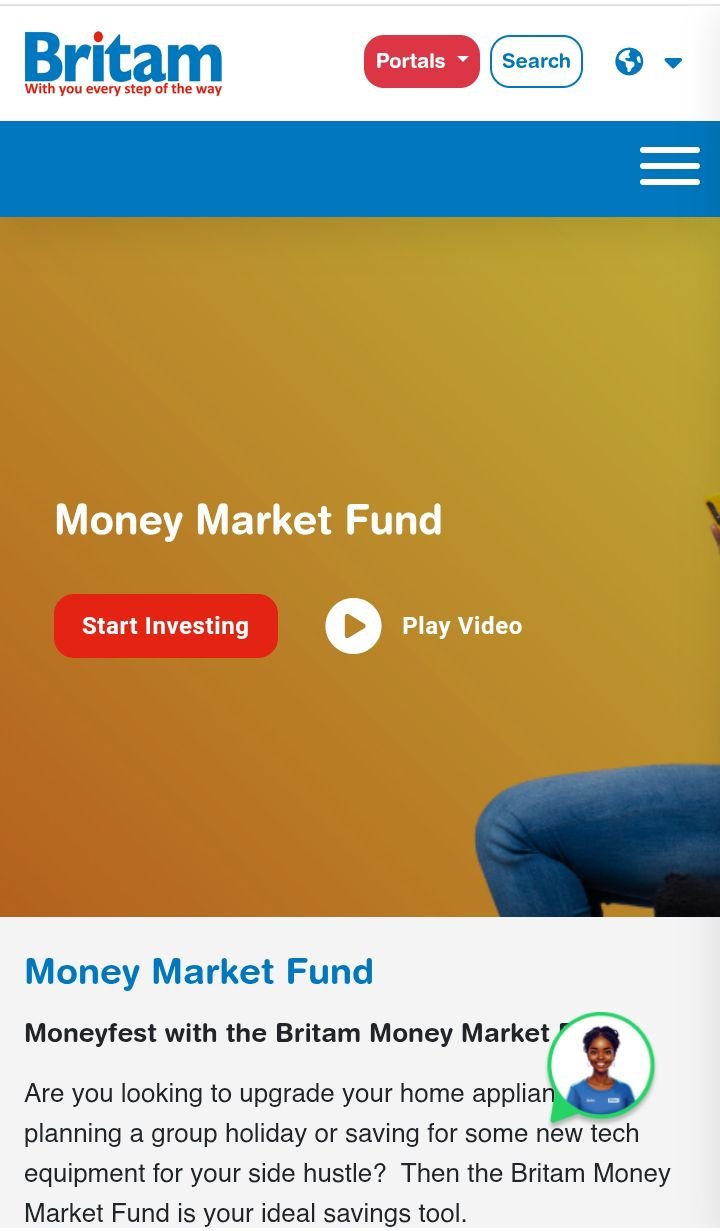Open the hamburger navigation menu
This screenshot has height=1231, width=720.
click(x=670, y=166)
